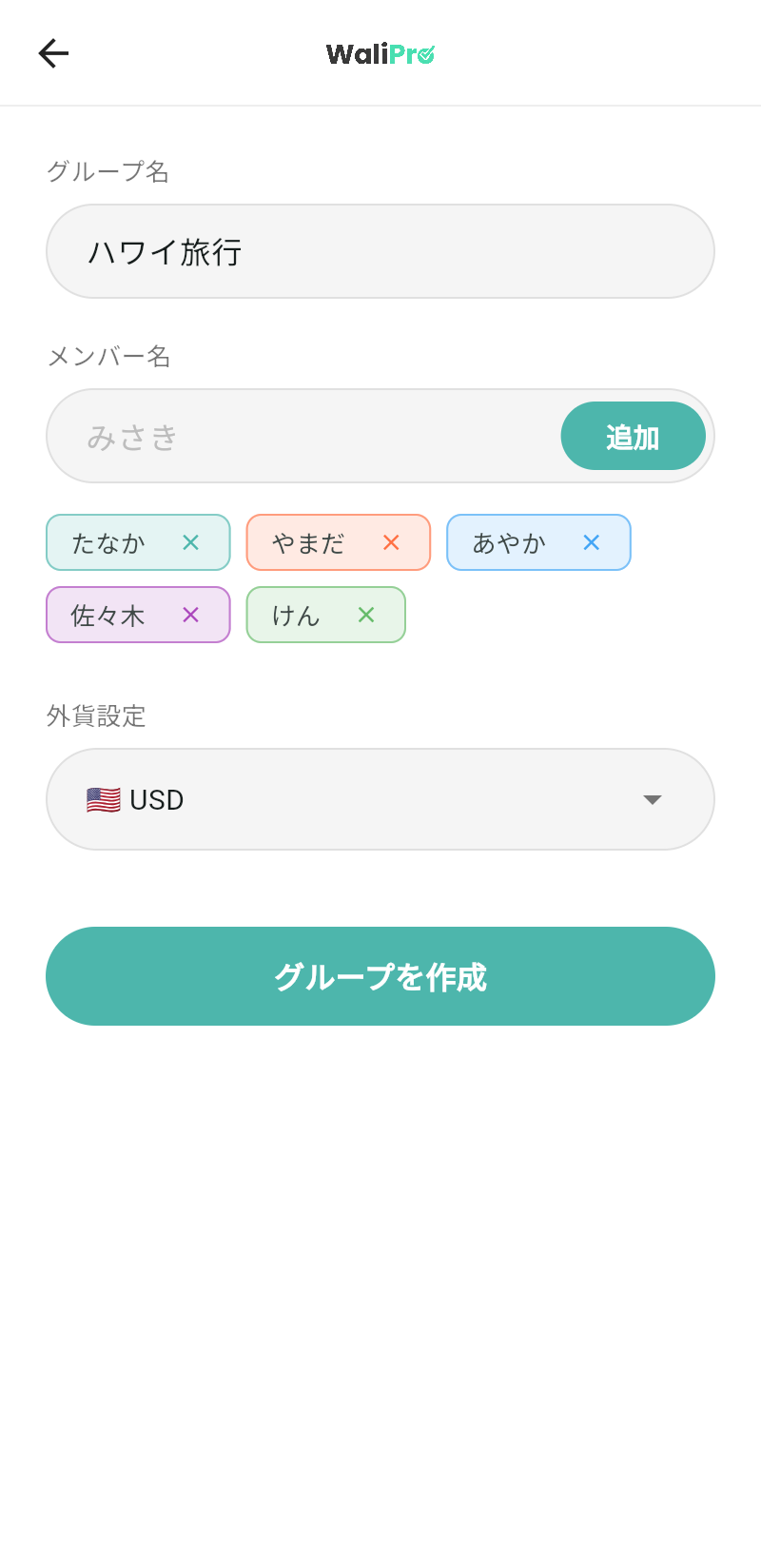Click the dropdown arrow in 外貨設定
Image resolution: width=761 pixels, height=1568 pixels.
point(653,799)
